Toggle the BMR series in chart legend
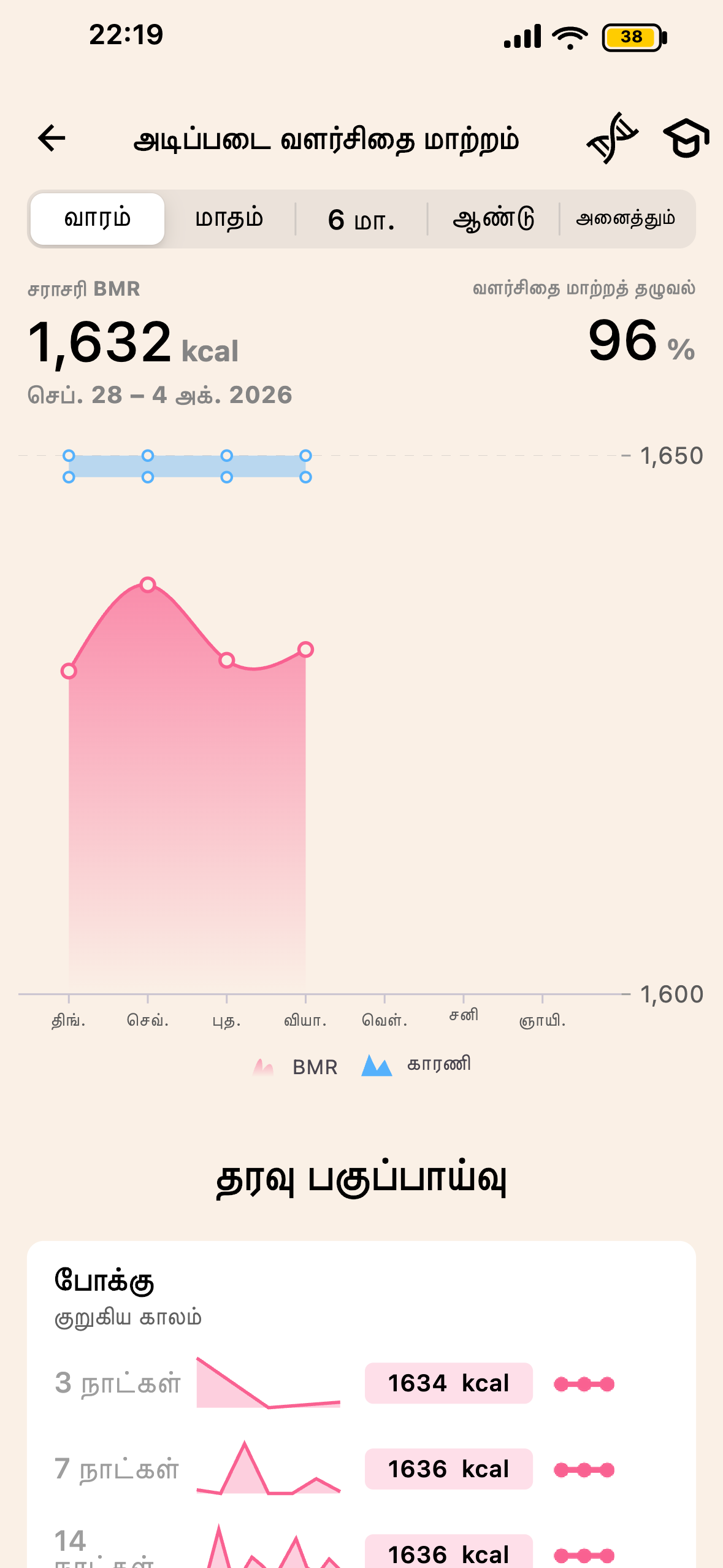 click(295, 1067)
